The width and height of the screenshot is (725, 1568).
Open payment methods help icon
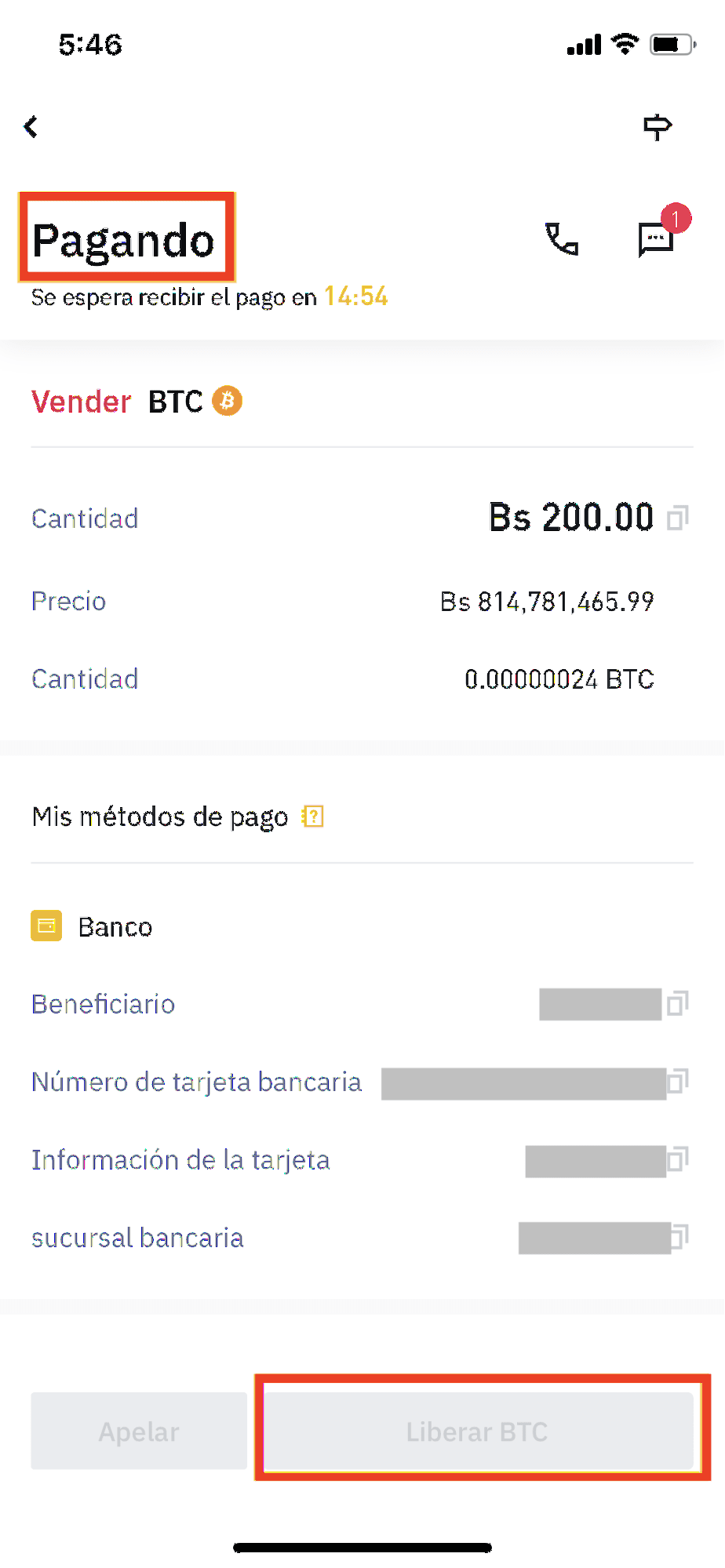[313, 817]
